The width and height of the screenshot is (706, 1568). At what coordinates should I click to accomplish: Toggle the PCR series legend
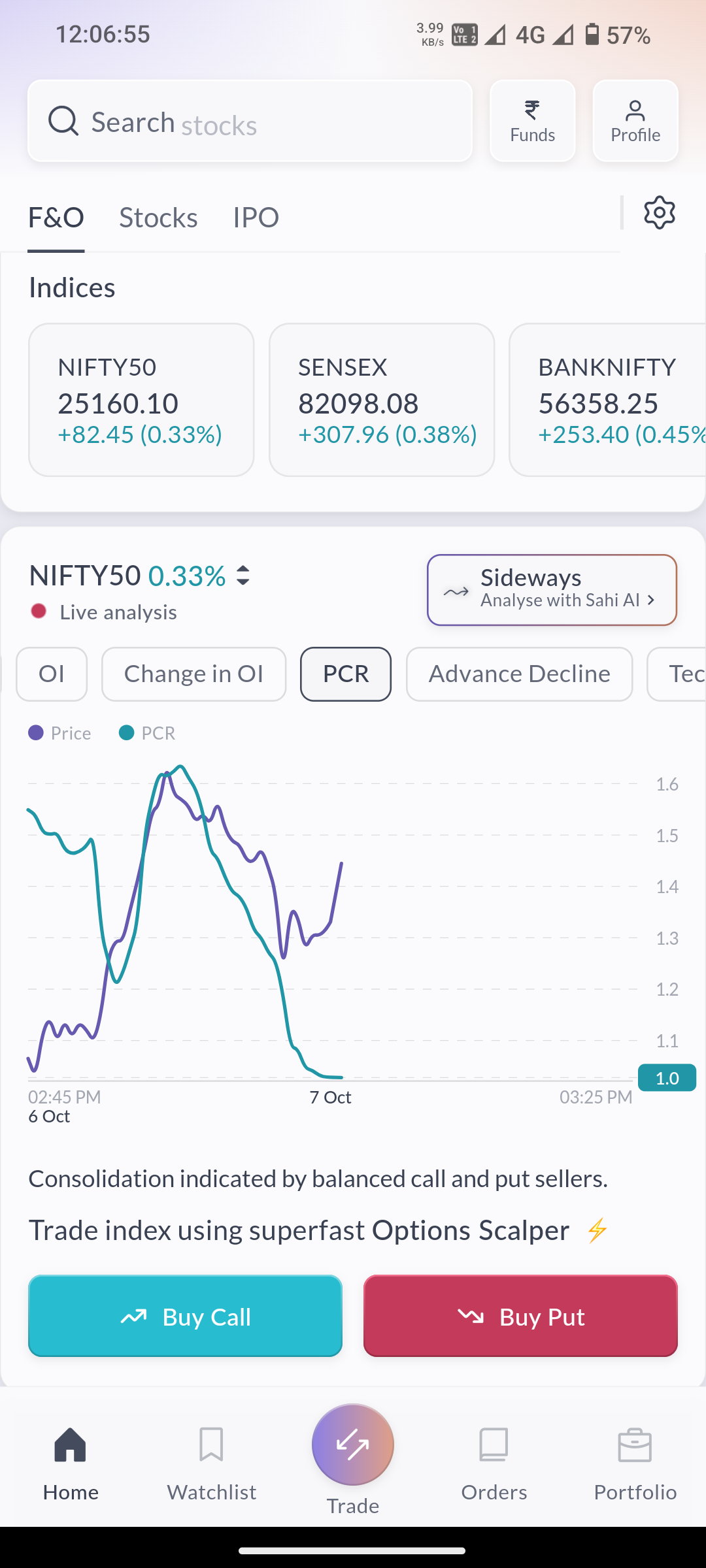tap(146, 732)
